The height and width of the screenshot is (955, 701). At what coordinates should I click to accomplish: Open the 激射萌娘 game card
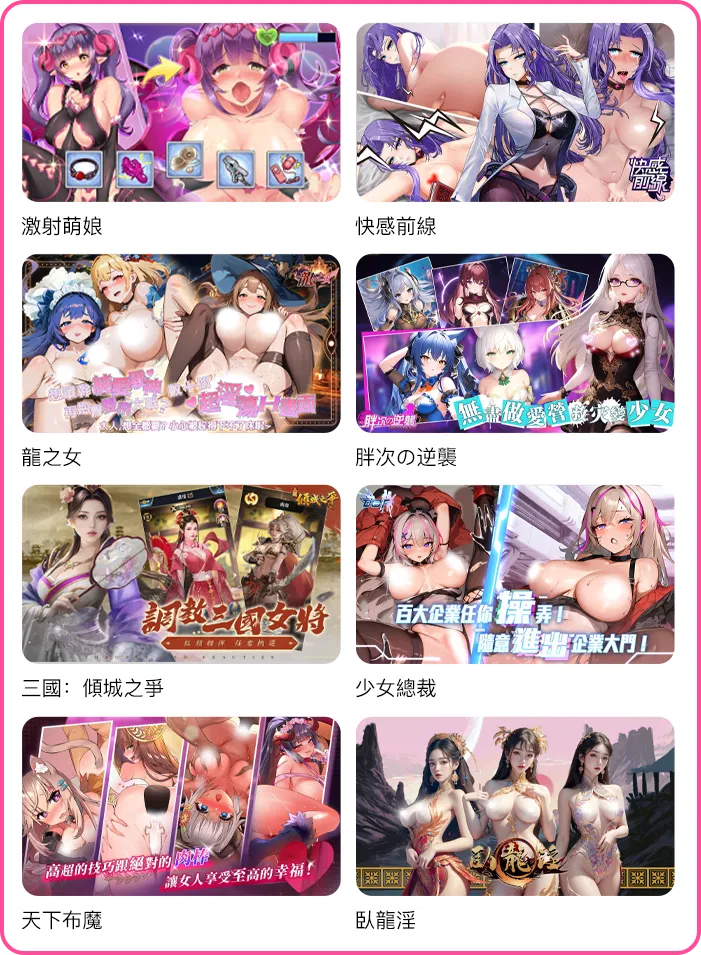pos(181,113)
